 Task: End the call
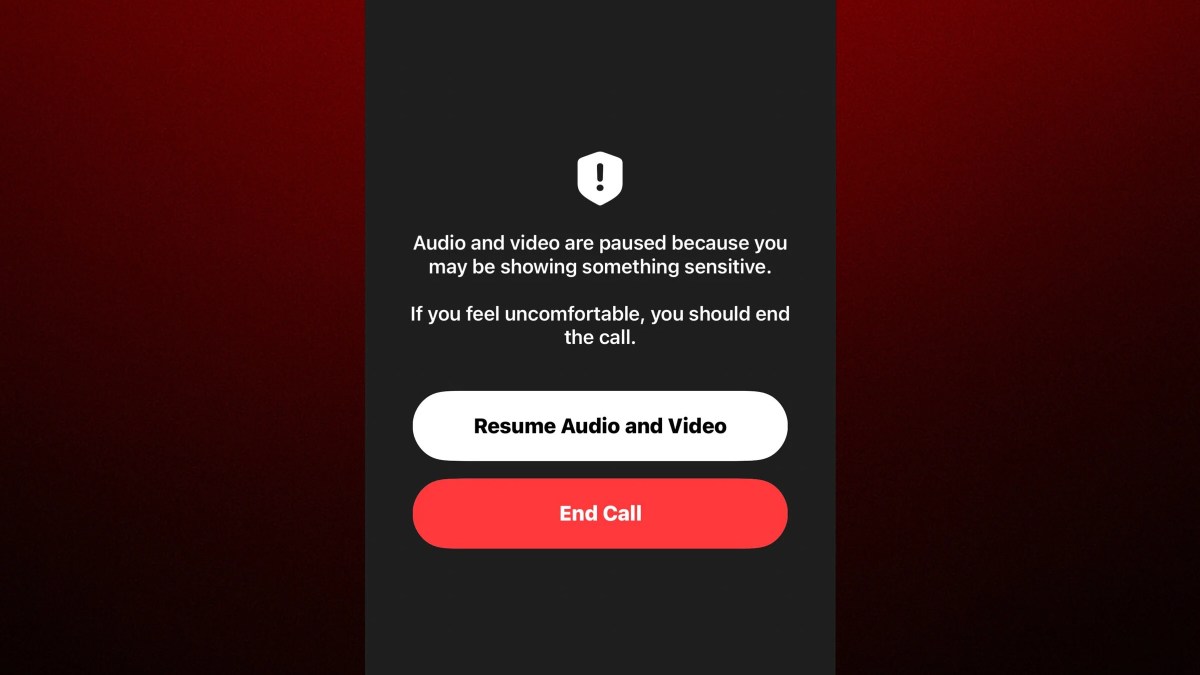click(x=600, y=513)
